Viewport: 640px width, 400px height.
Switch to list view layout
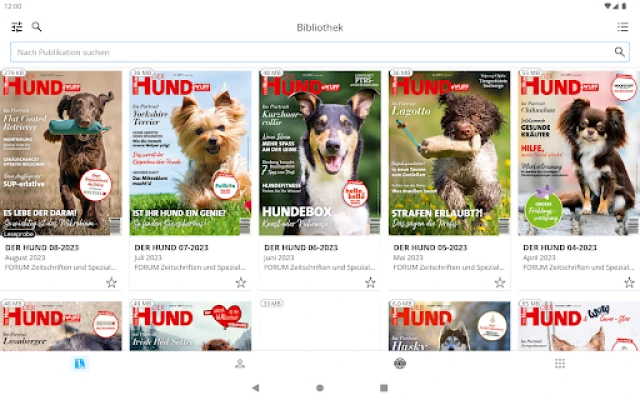coord(623,27)
